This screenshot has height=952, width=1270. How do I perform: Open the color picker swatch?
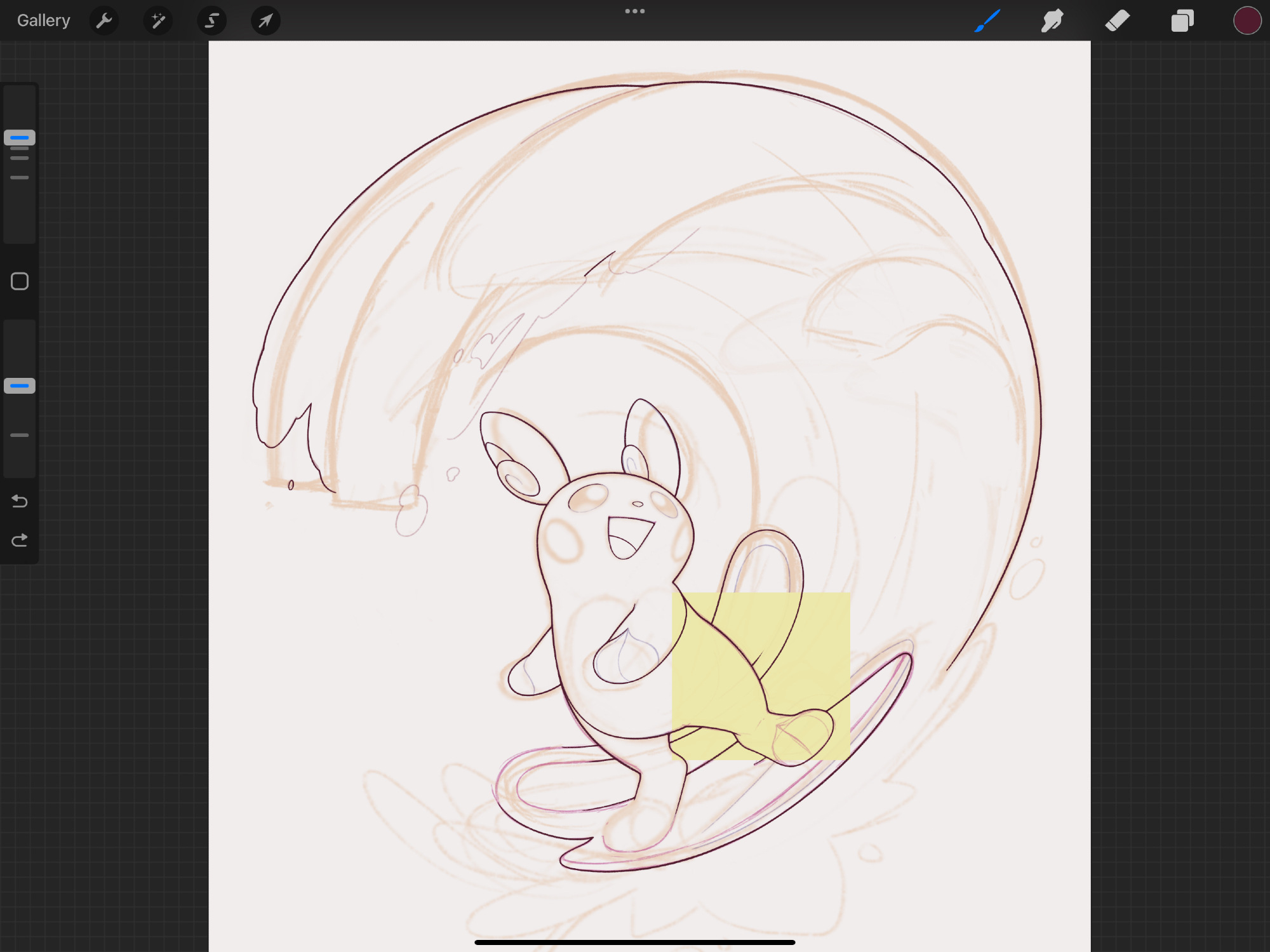pos(1247,21)
